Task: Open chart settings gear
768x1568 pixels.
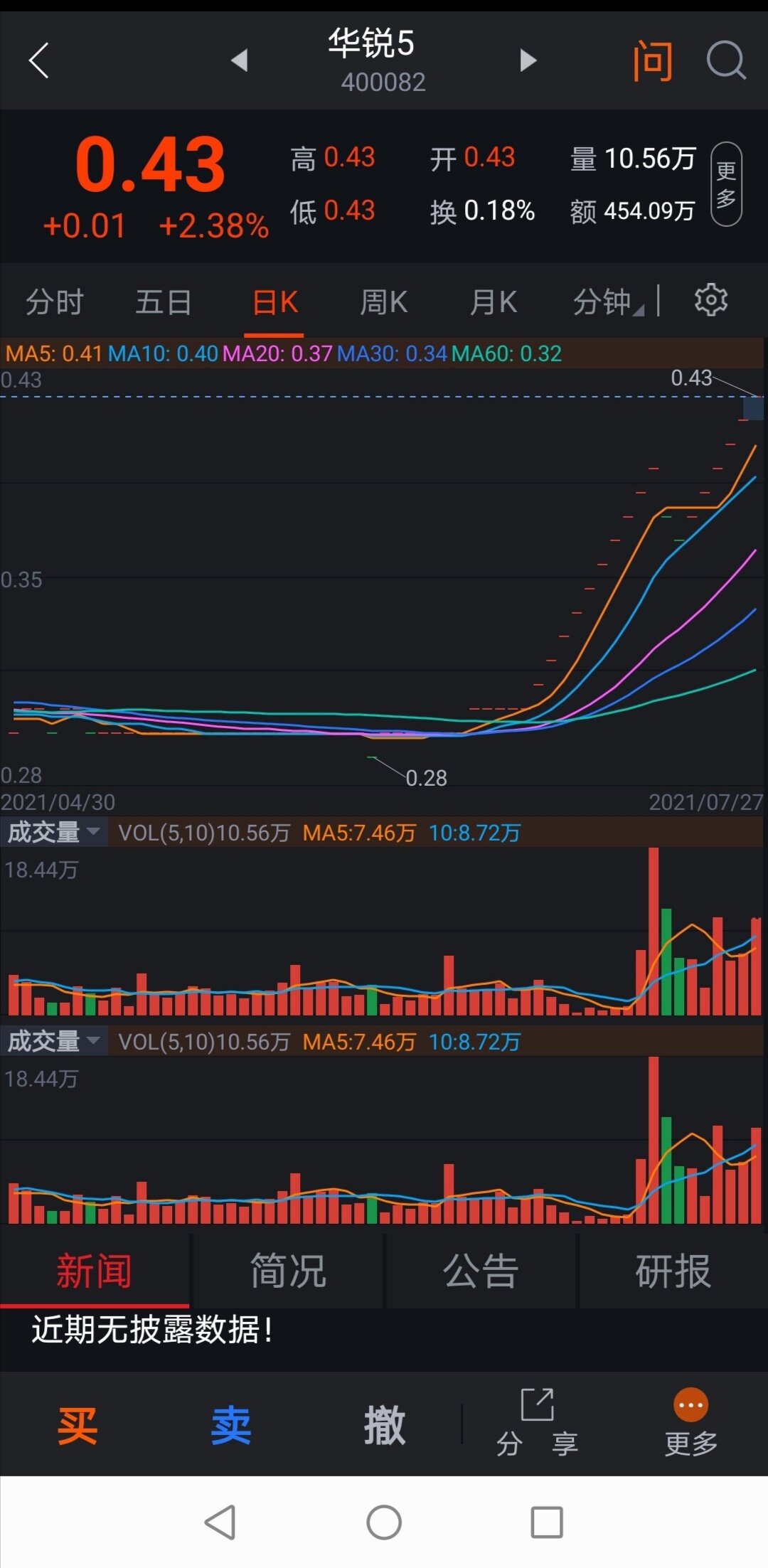Action: click(x=710, y=301)
